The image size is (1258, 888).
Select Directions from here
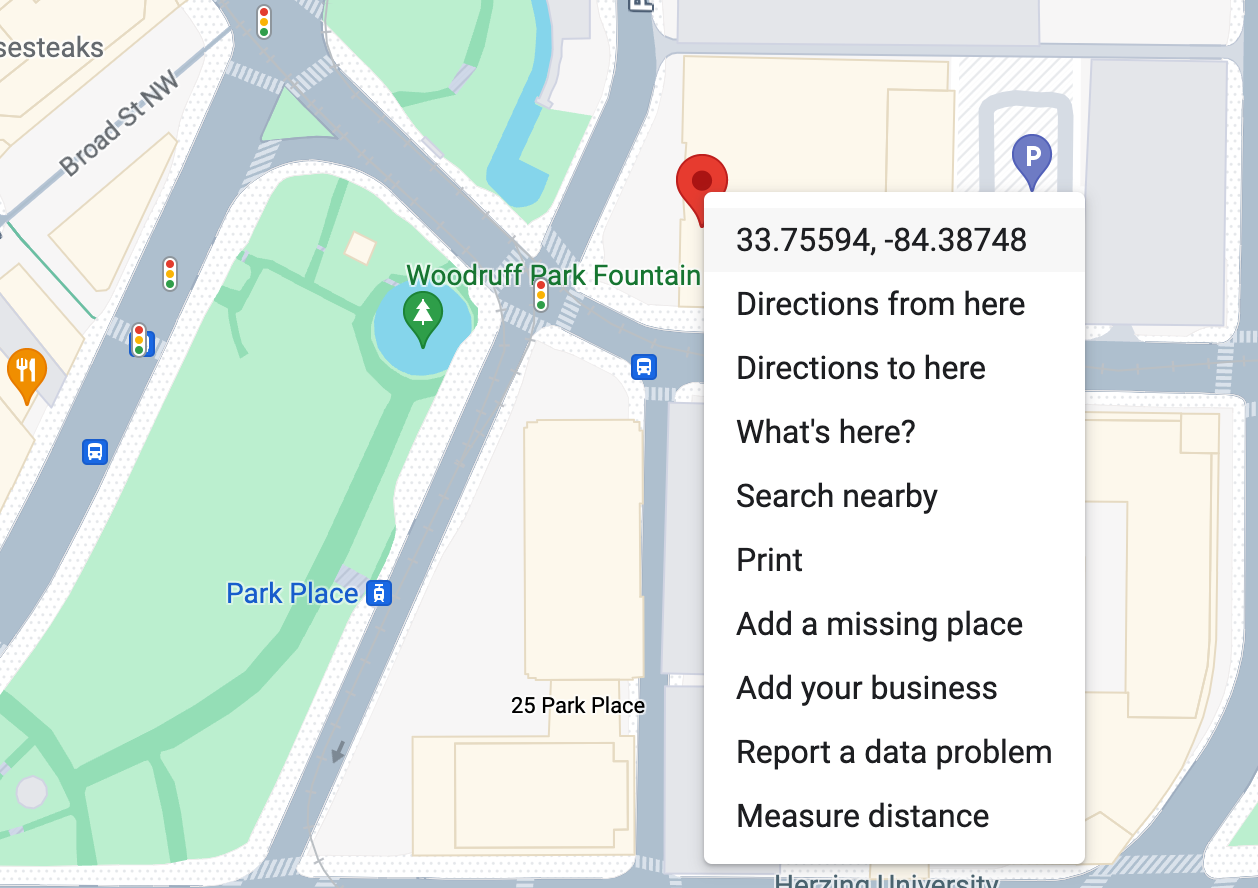click(880, 304)
